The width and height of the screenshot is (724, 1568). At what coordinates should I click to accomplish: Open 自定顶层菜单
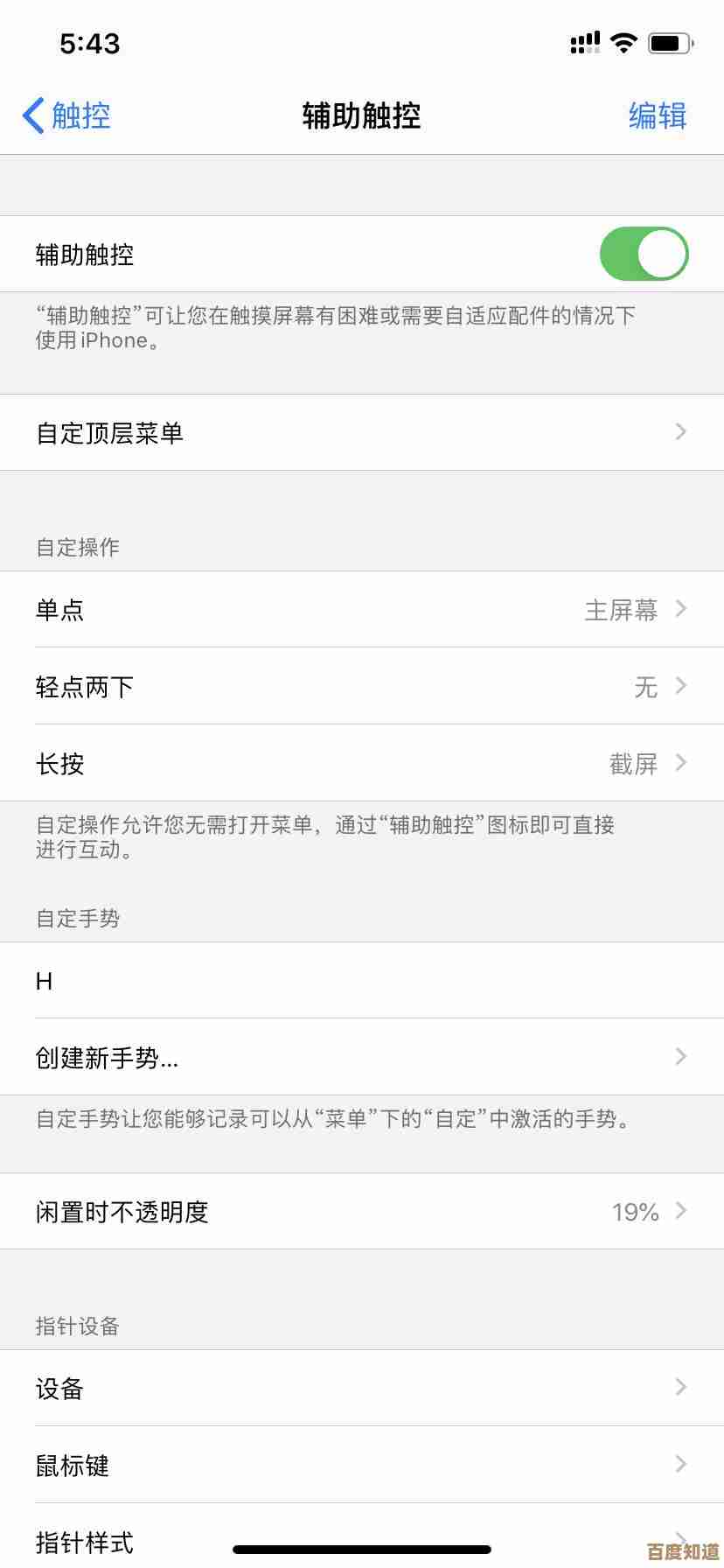[362, 432]
